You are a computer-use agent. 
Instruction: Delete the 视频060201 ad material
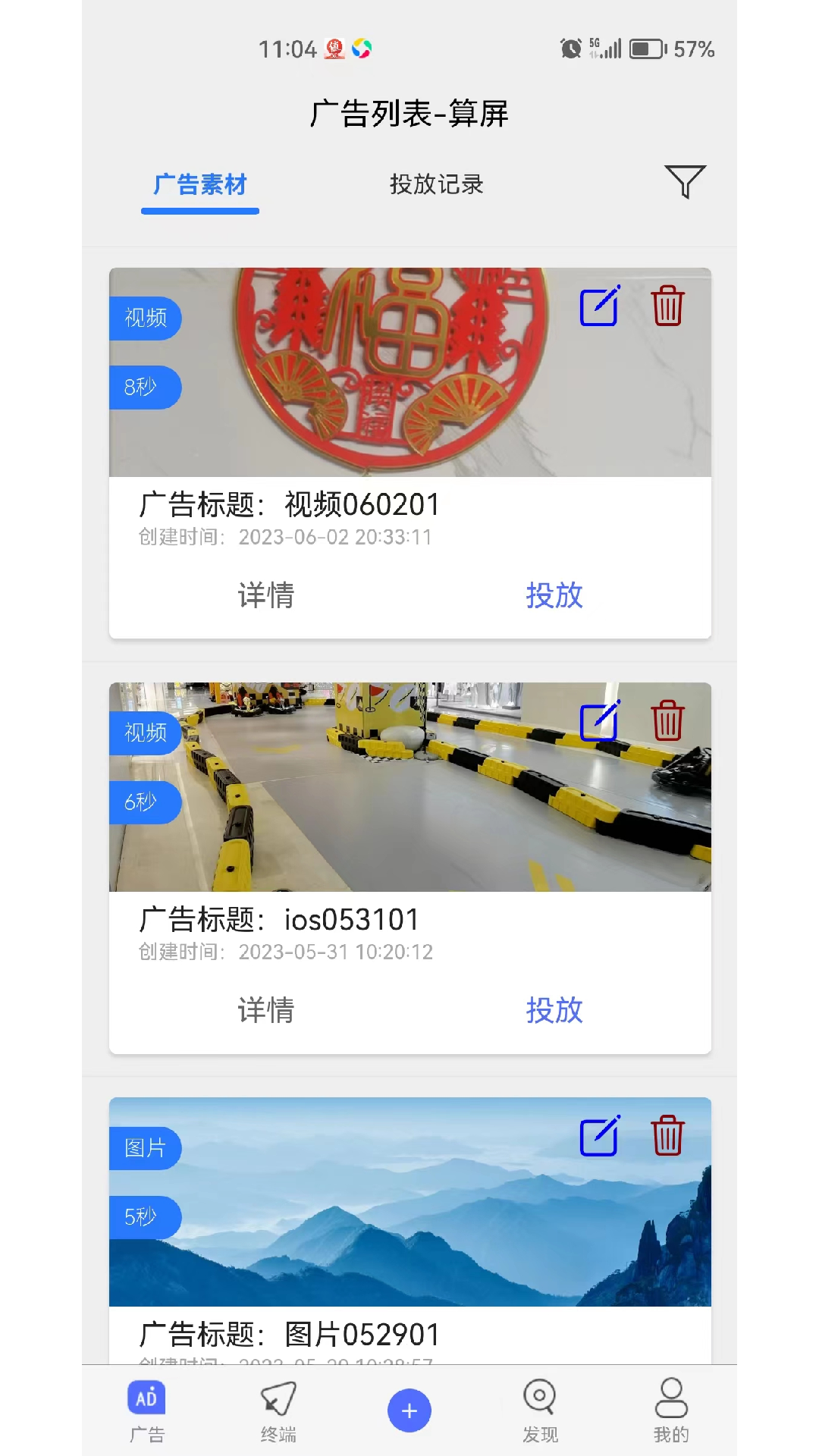coord(667,305)
